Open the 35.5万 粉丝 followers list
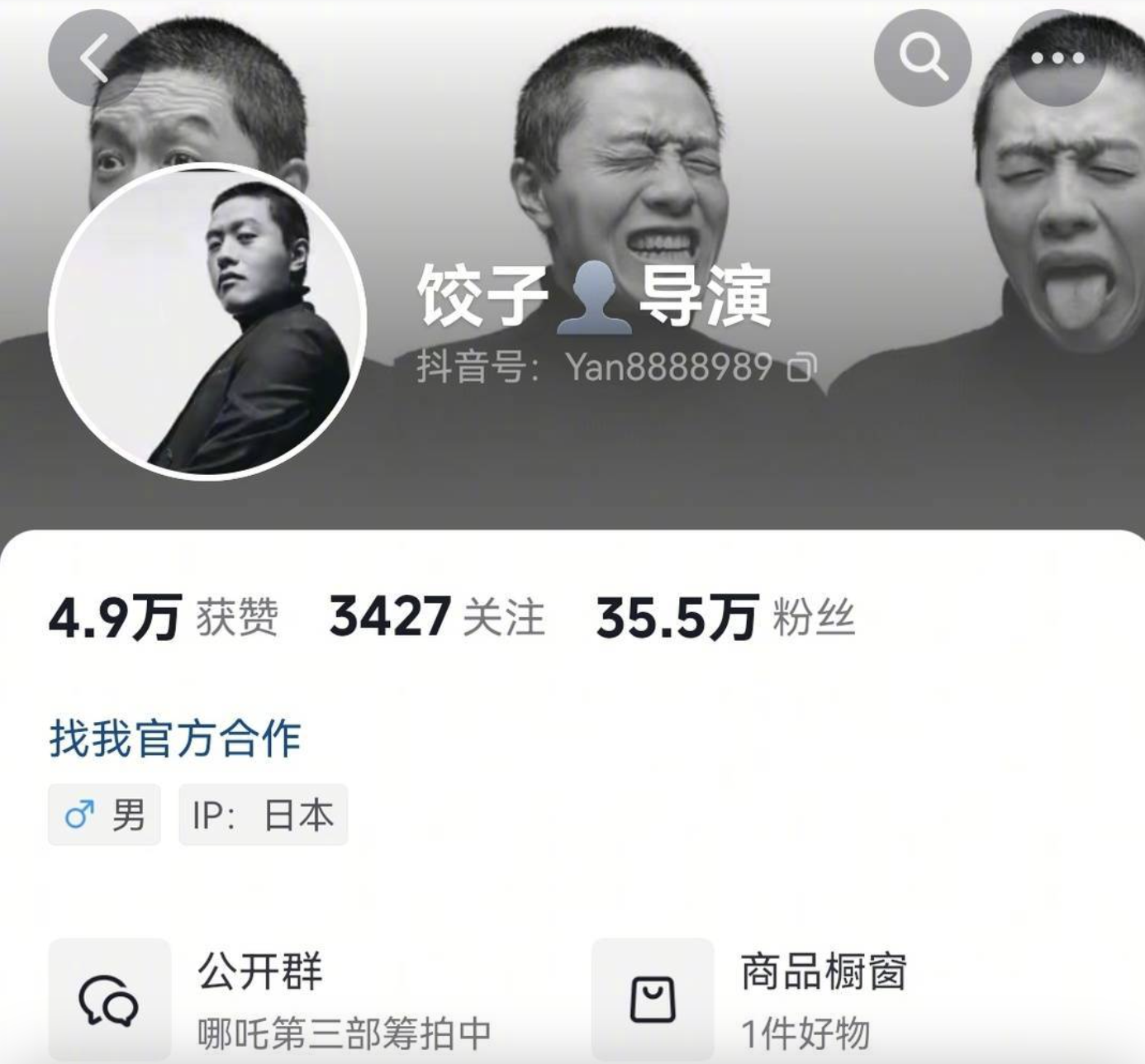This screenshot has height=1064, width=1145. click(725, 618)
